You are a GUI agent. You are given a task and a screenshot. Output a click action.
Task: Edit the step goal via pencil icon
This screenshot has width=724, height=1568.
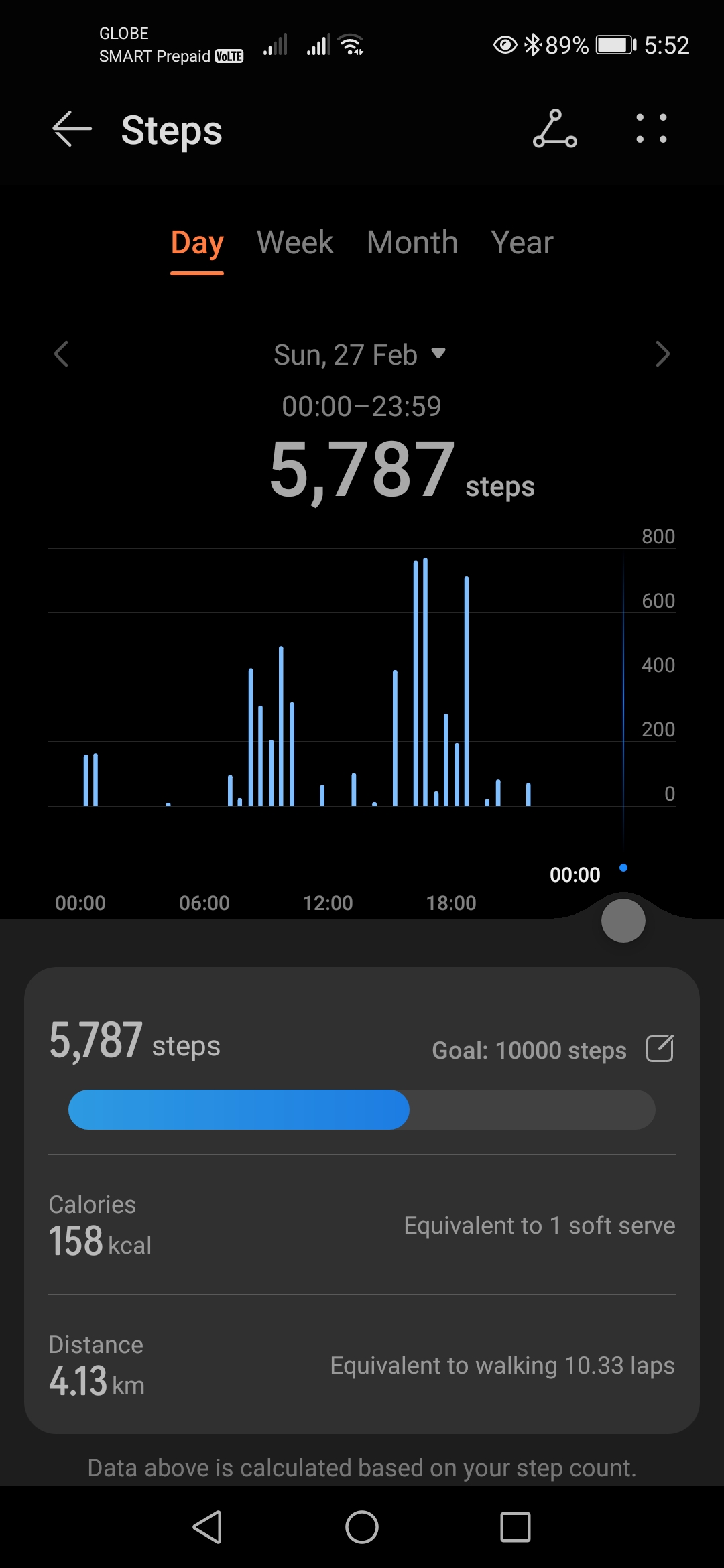660,1049
